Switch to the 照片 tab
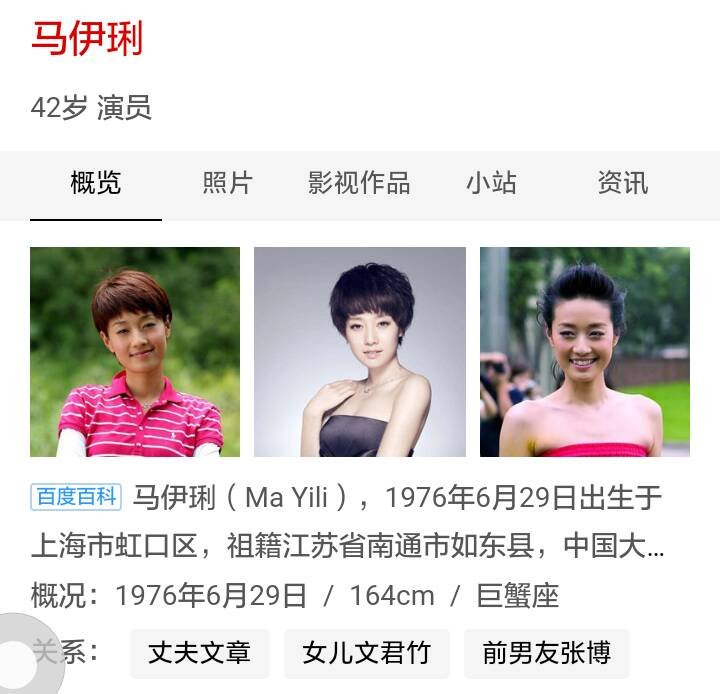The image size is (720, 694). pos(227,183)
